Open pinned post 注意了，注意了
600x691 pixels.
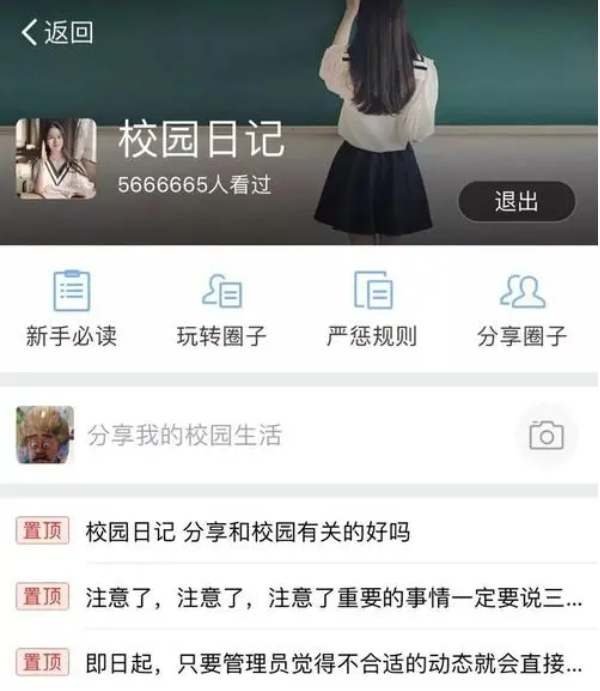click(x=332, y=597)
